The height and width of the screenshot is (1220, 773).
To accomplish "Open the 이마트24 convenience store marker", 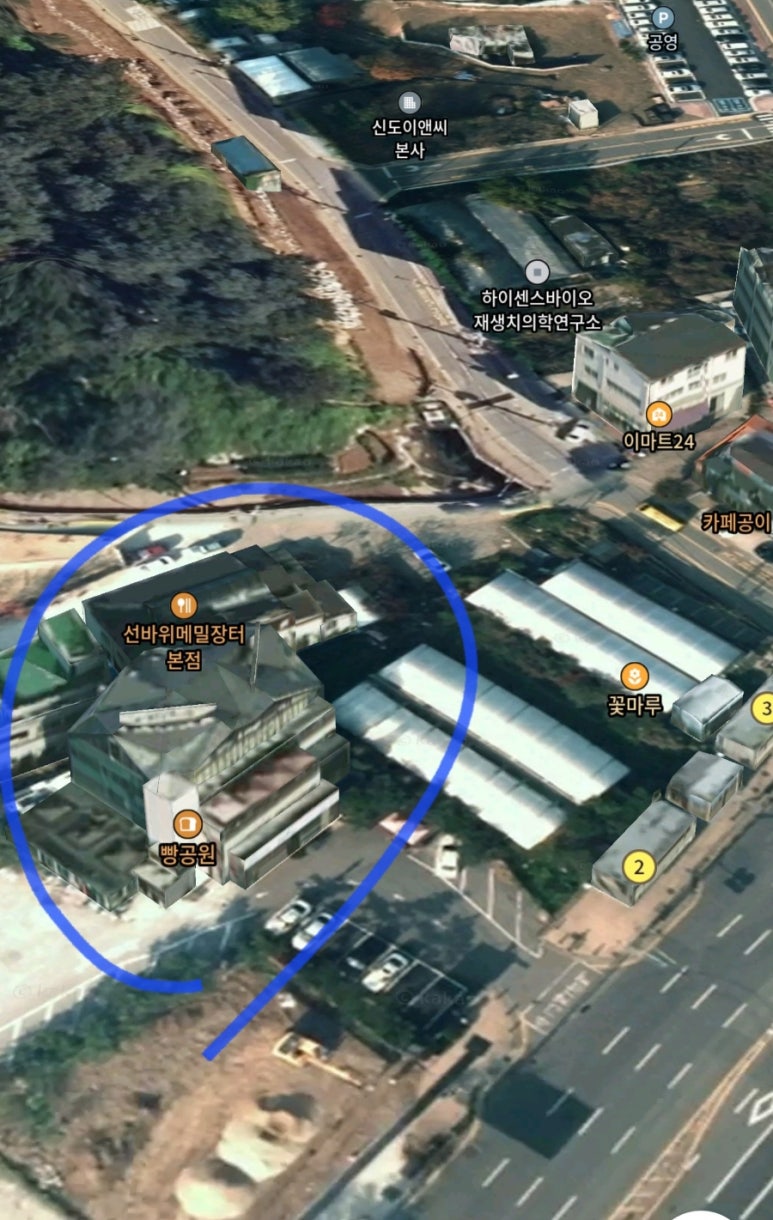I will (659, 414).
